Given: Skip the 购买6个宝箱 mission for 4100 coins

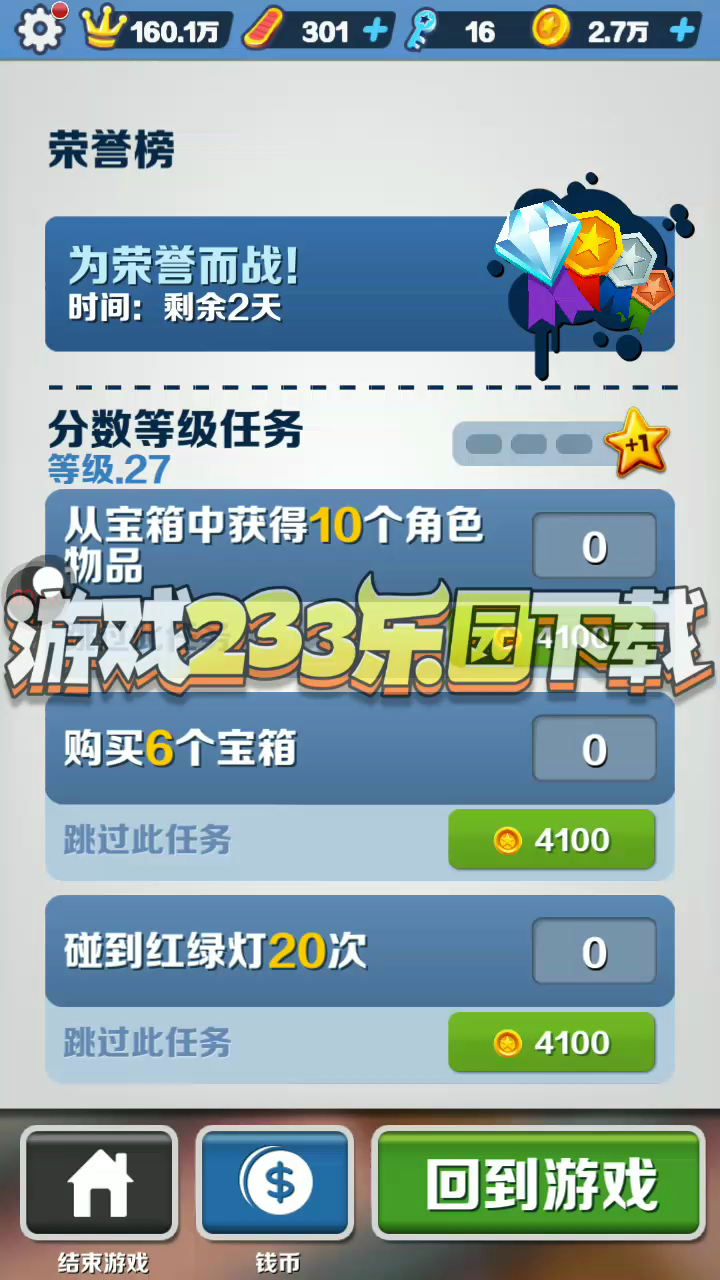Looking at the screenshot, I should [552, 840].
